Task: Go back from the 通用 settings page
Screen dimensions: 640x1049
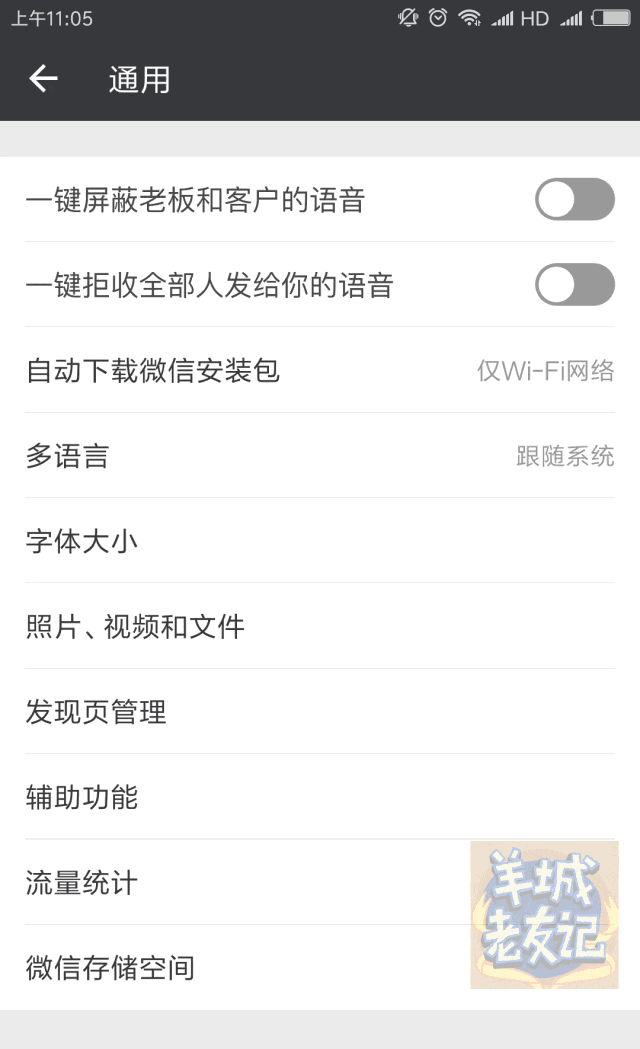Action: point(43,79)
